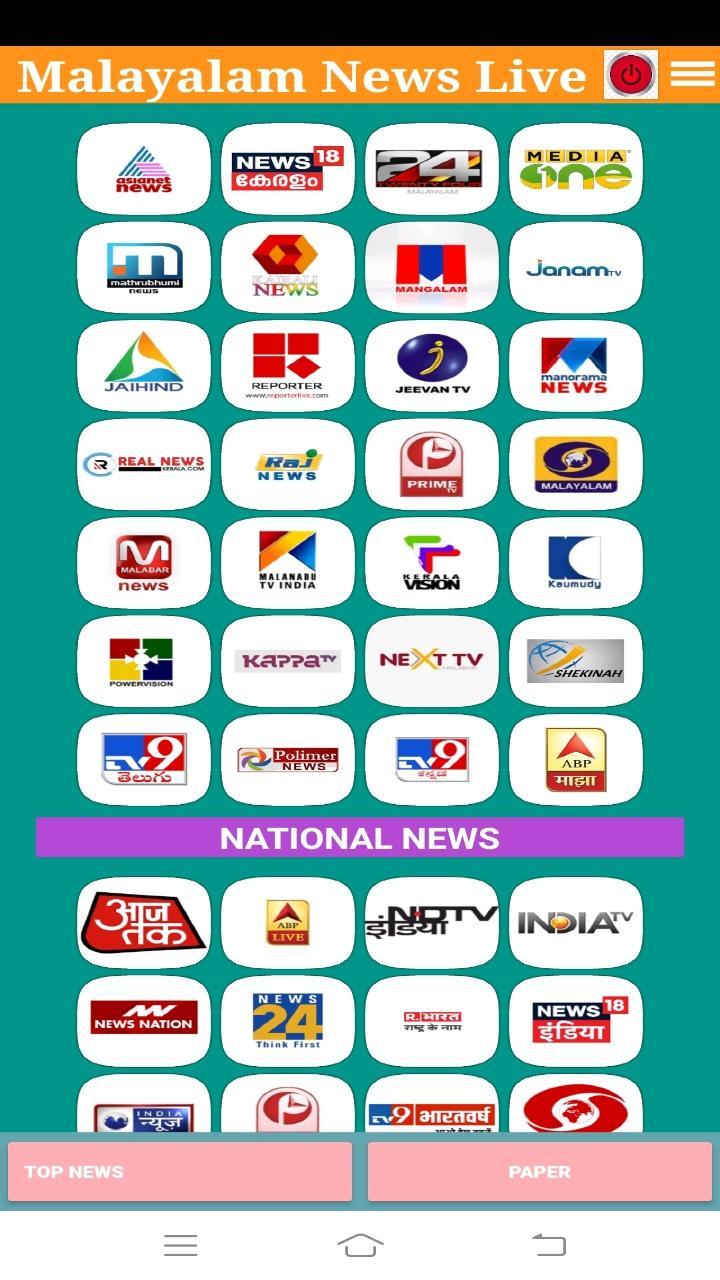This screenshot has width=720, height=1280.
Task: Open 24 Malayalam news channel
Action: pos(431,169)
